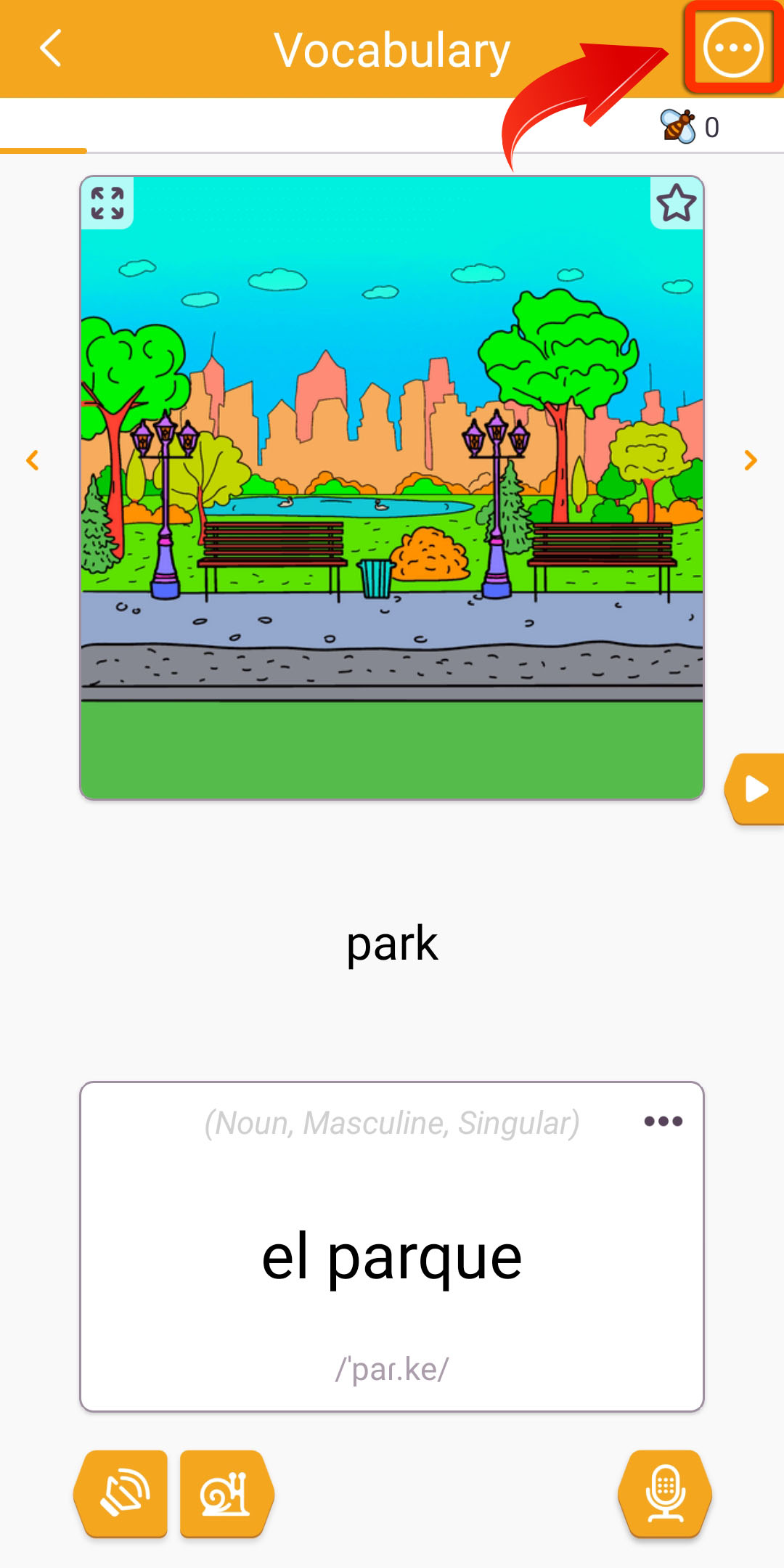784x1568 pixels.
Task: Play the word pronunciation audio
Action: (121, 1494)
